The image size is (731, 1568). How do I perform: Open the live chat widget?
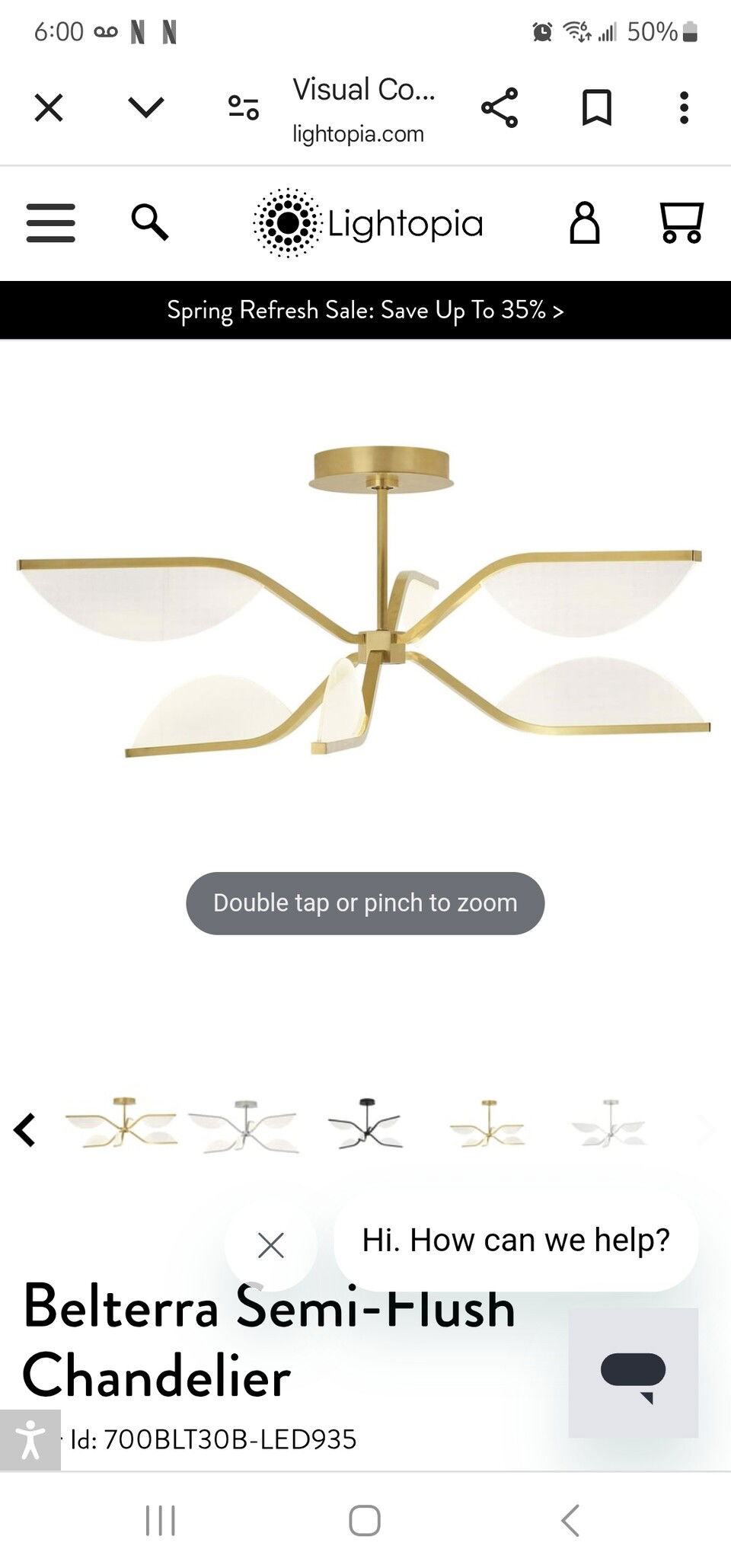pos(633,1373)
